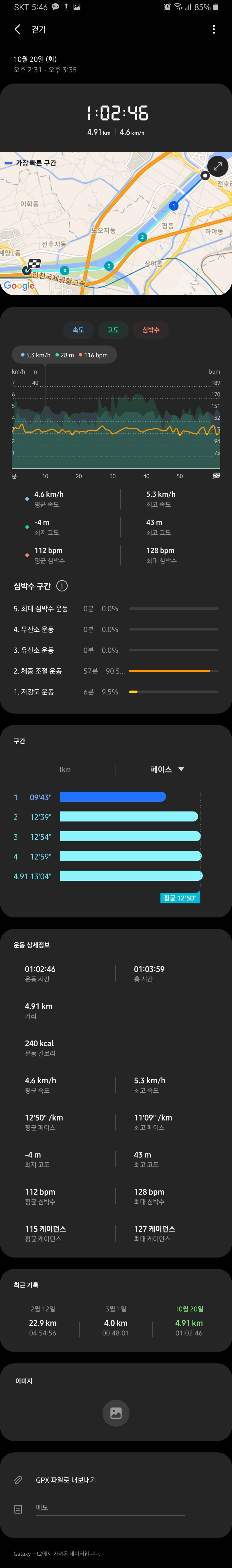Image resolution: width=232 pixels, height=1568 pixels.
Task: Go back from the 걷기 screen
Action: [18, 29]
